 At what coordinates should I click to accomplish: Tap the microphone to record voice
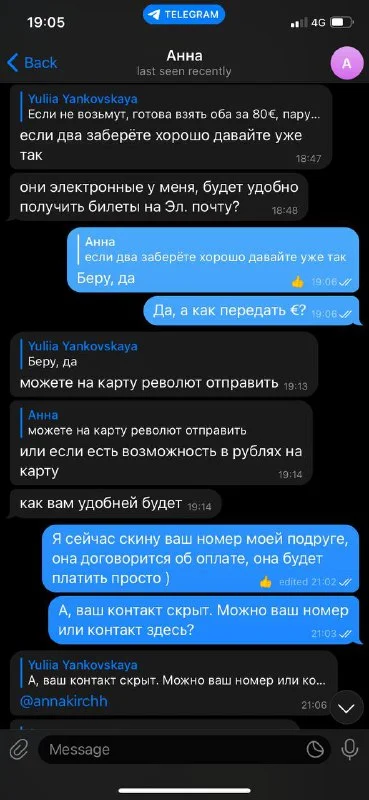[350, 749]
